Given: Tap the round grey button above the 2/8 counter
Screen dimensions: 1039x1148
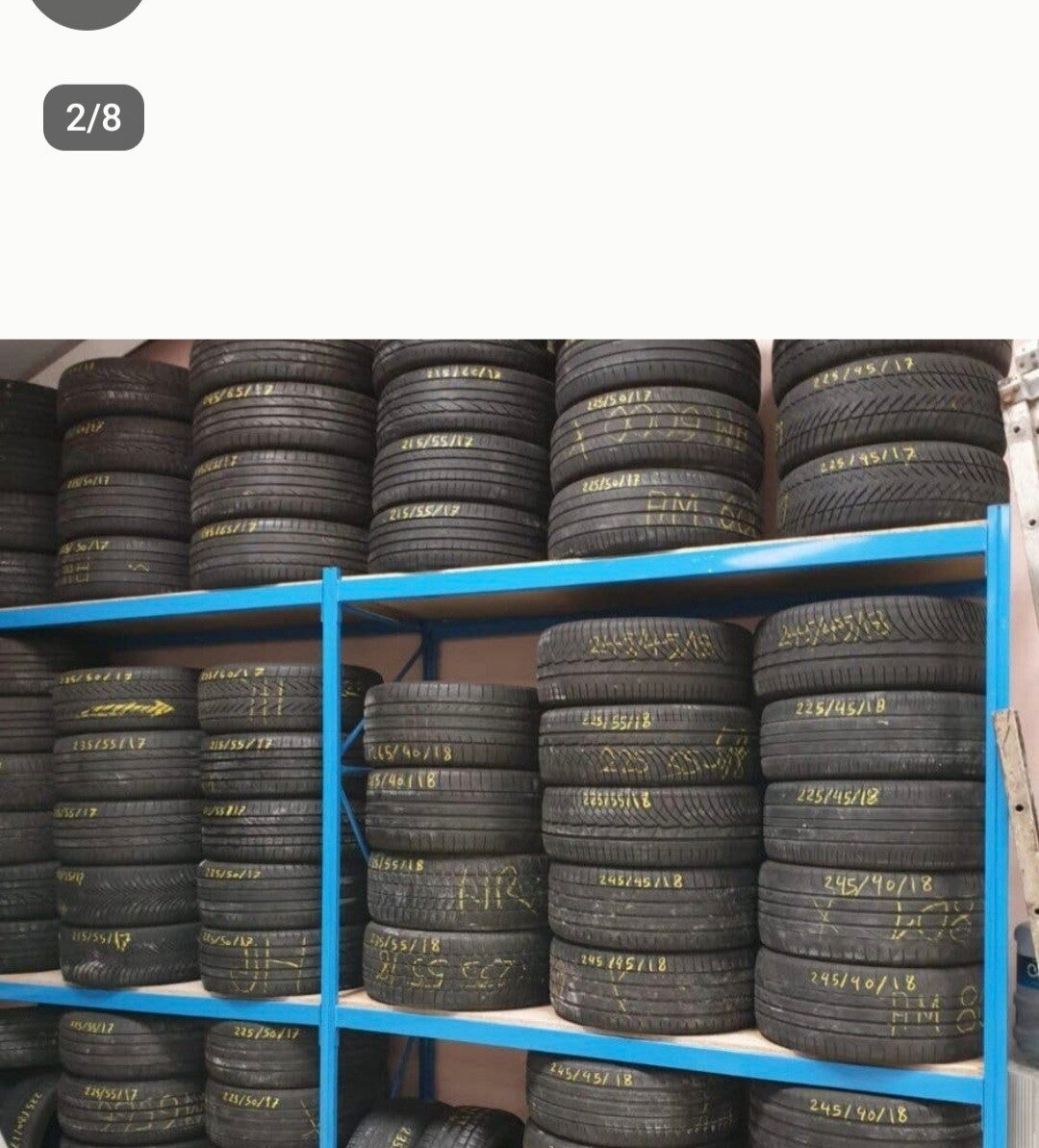Looking at the screenshot, I should (x=88, y=13).
